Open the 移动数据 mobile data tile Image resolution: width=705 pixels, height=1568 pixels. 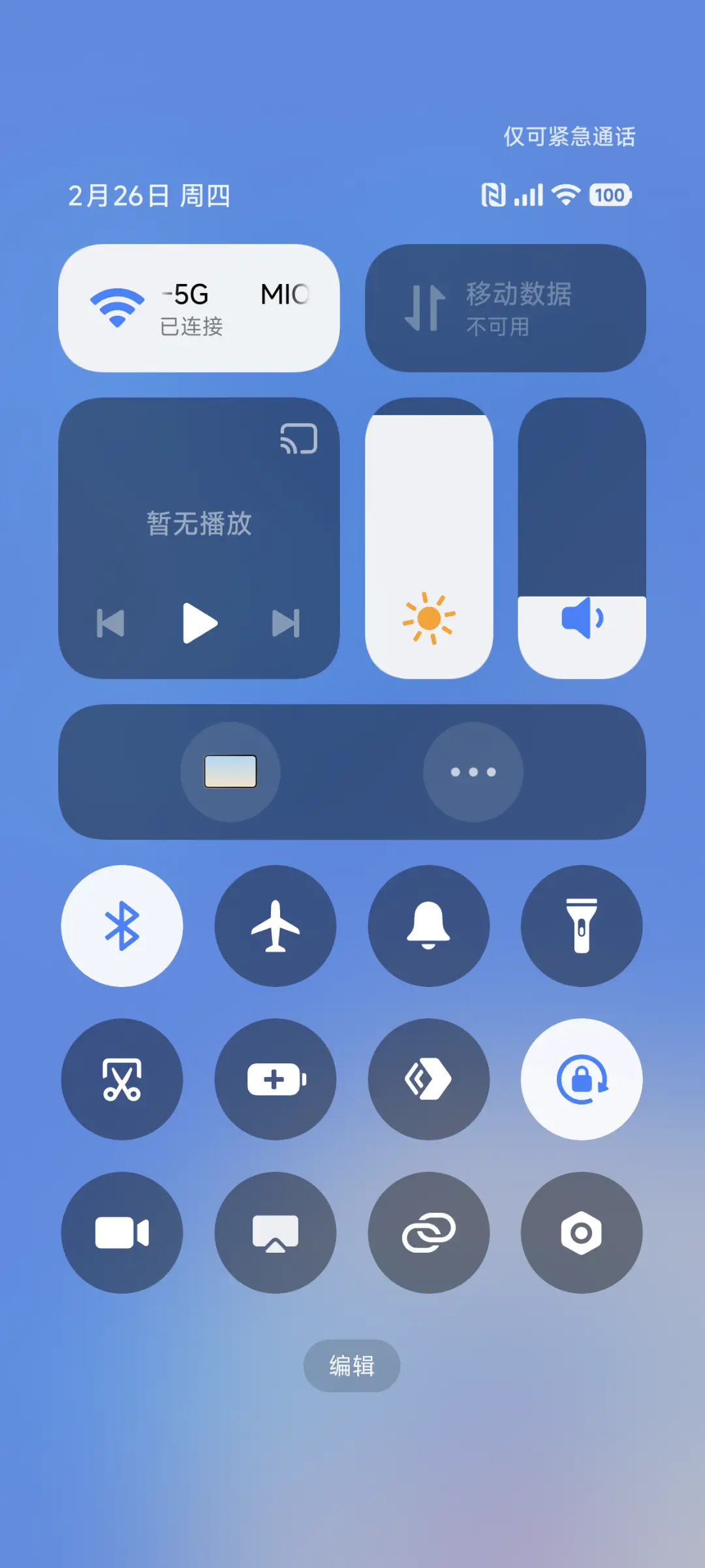[x=506, y=307]
